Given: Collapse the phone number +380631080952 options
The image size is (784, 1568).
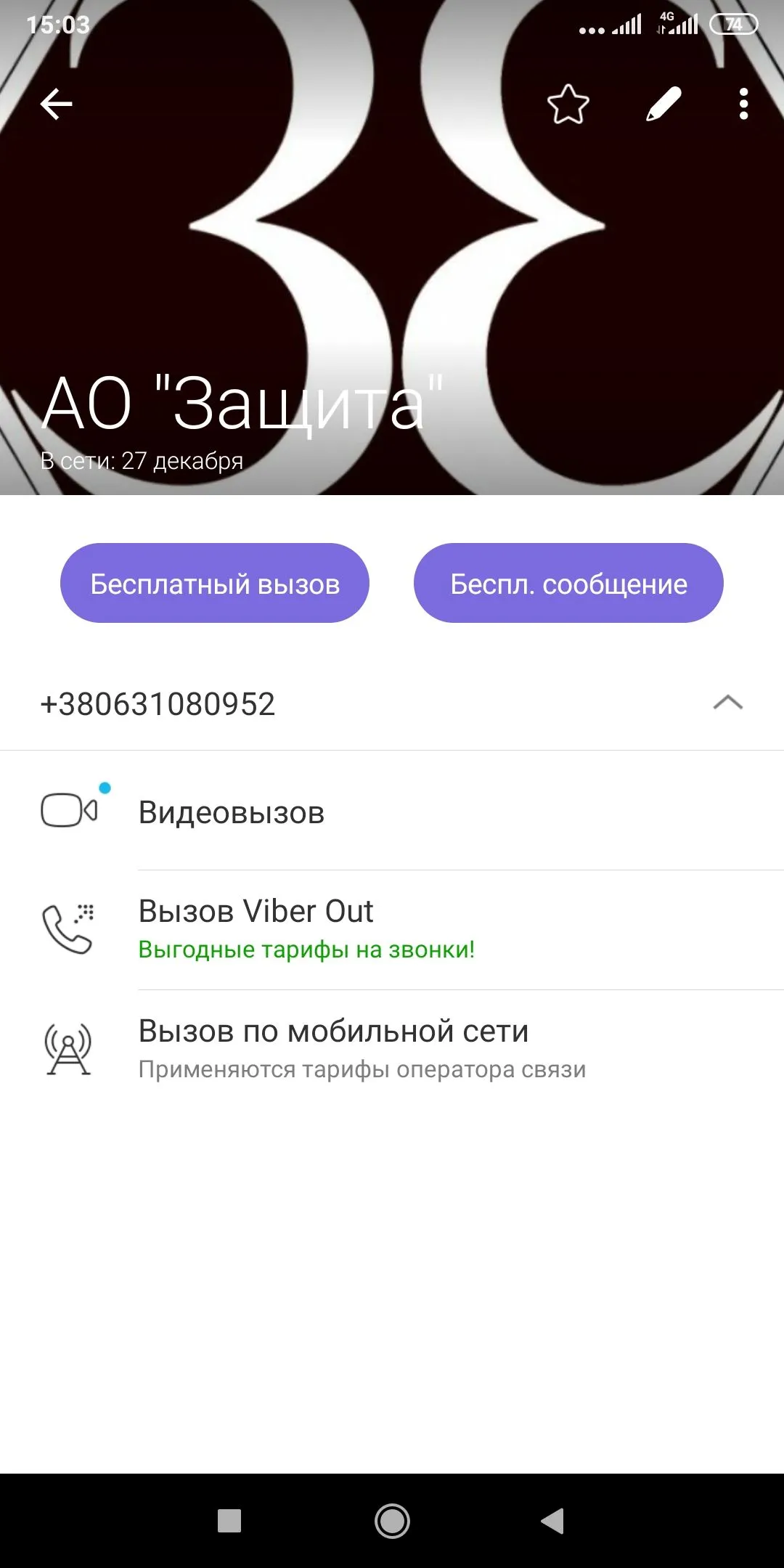Looking at the screenshot, I should pyautogui.click(x=727, y=703).
